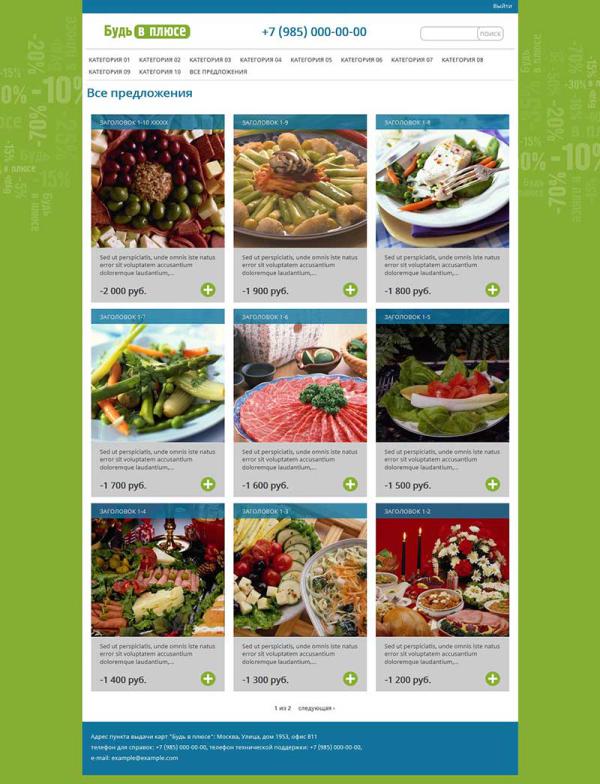
Task: Open Категория 05 in menu
Action: click(311, 60)
